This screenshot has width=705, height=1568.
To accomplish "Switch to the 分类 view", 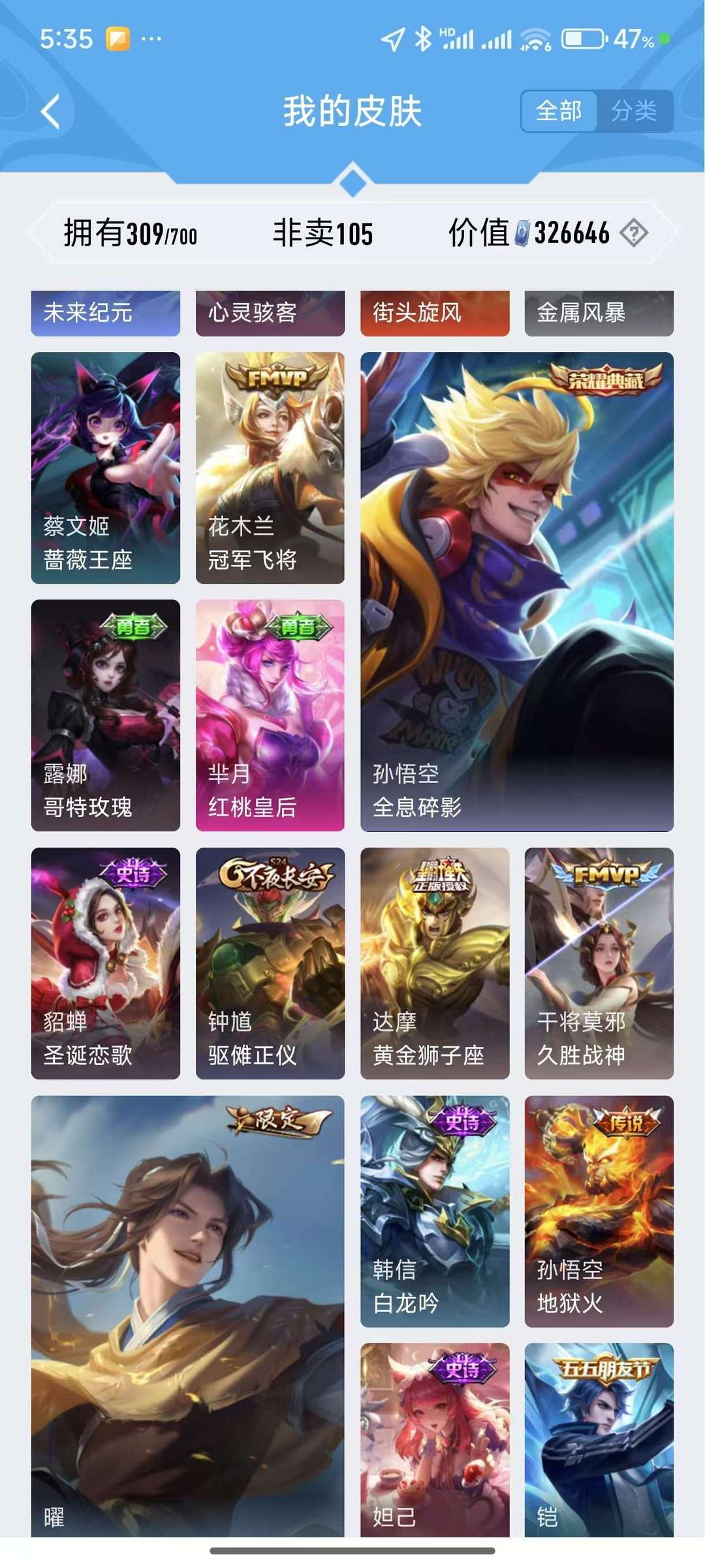I will coord(634,111).
